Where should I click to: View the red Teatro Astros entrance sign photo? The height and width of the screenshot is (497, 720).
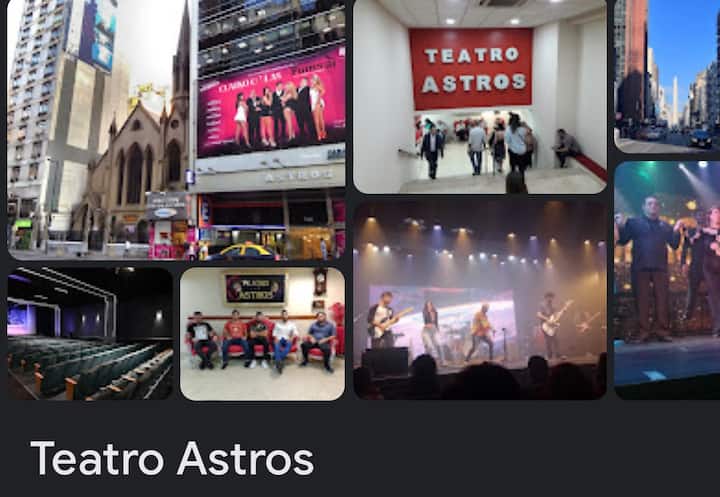pyautogui.click(x=479, y=97)
